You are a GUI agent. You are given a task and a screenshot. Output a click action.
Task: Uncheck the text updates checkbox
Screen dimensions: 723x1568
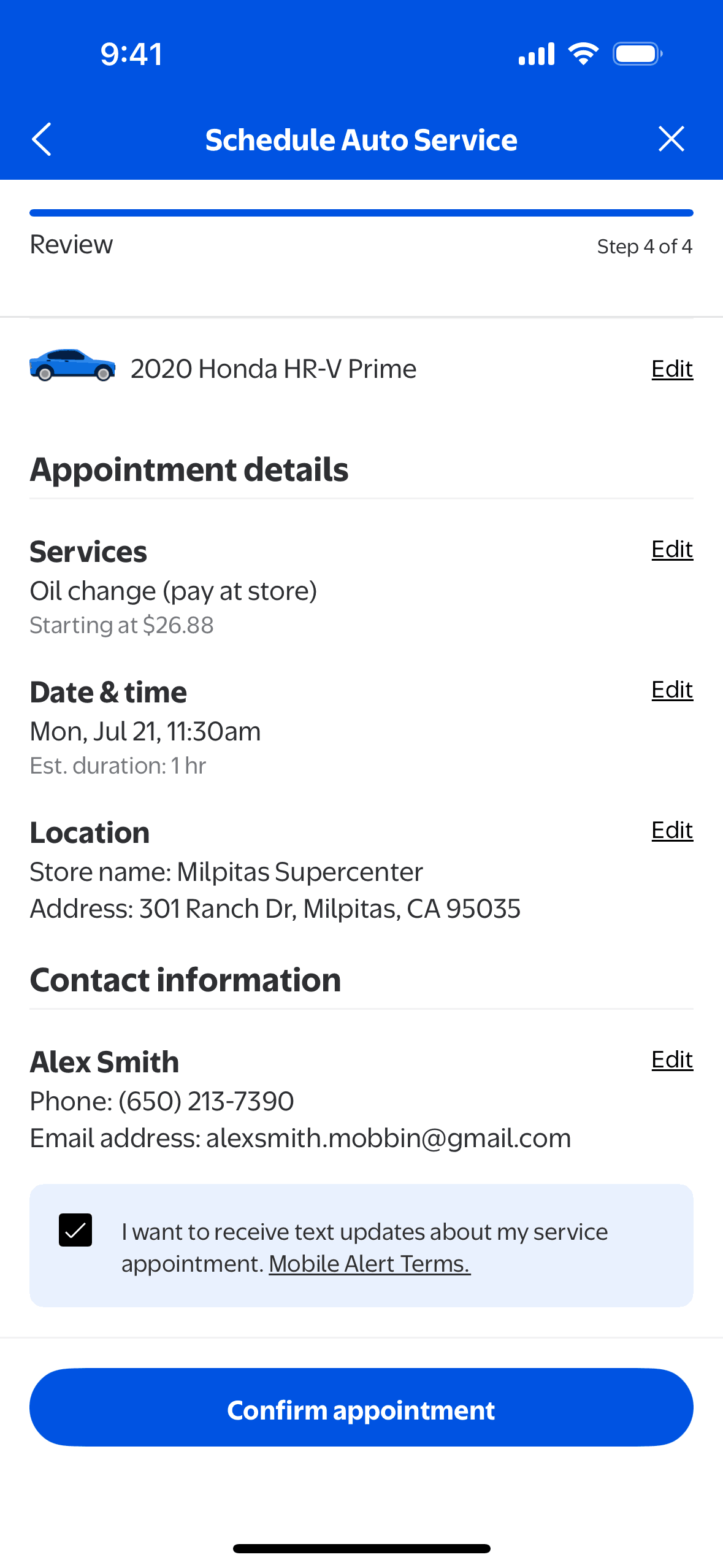point(75,1230)
